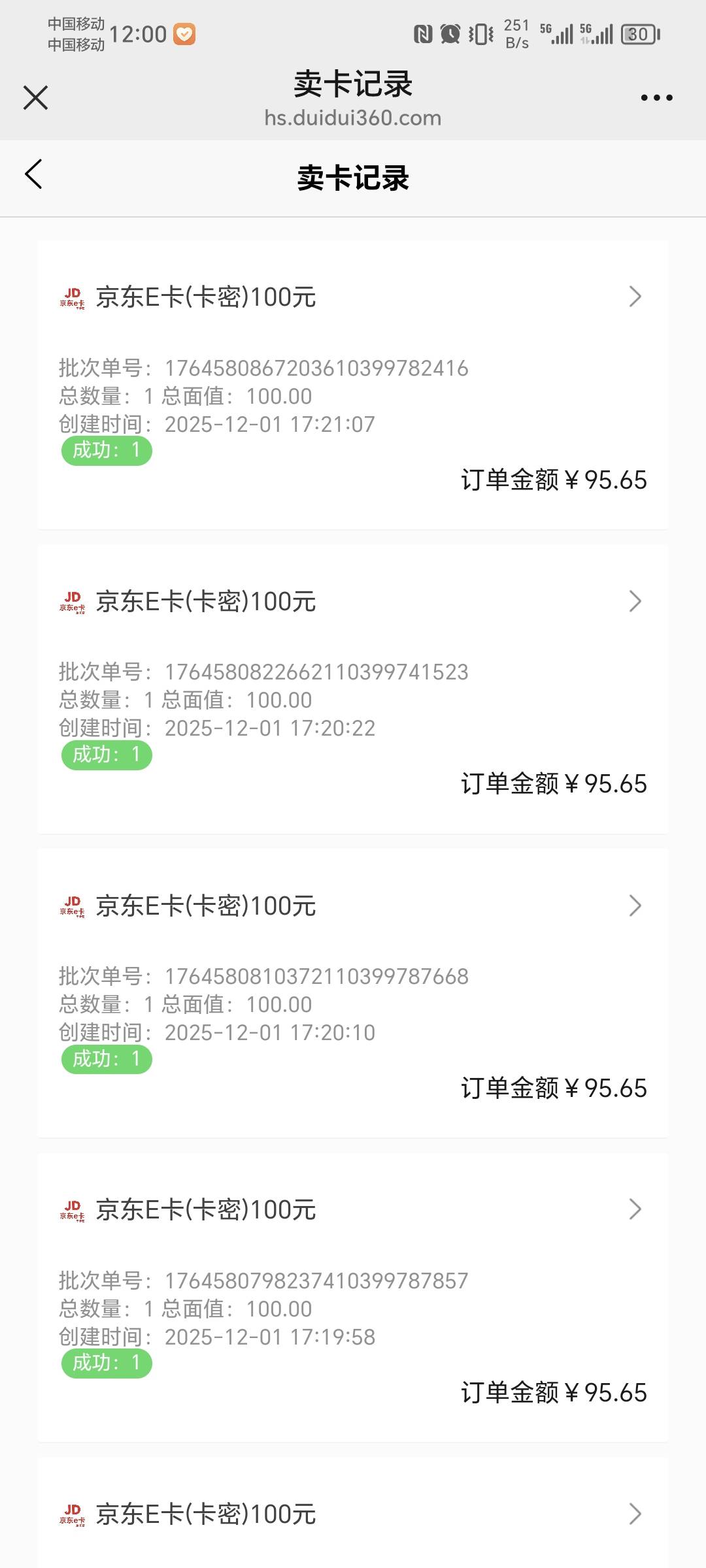Open the three-dot overflow menu
This screenshot has height=1568, width=706.
click(656, 98)
